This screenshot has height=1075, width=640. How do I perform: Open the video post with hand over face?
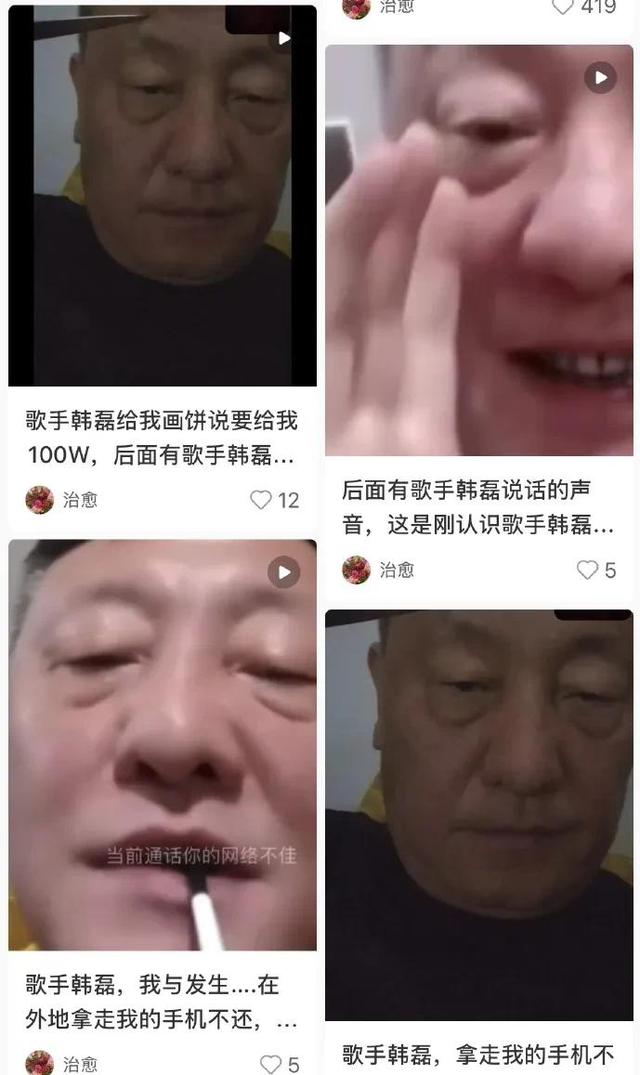[479, 250]
